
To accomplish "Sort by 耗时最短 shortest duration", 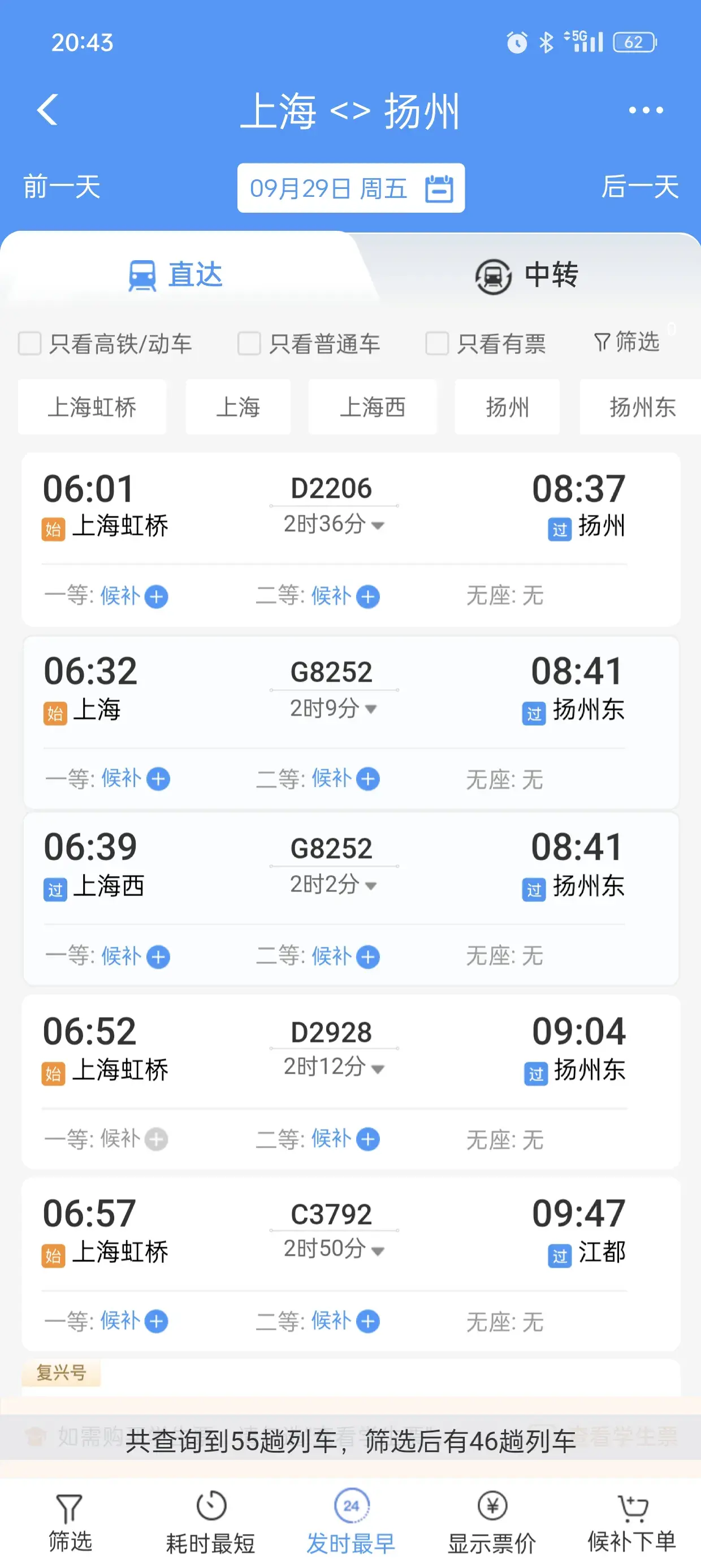I will (210, 1520).
